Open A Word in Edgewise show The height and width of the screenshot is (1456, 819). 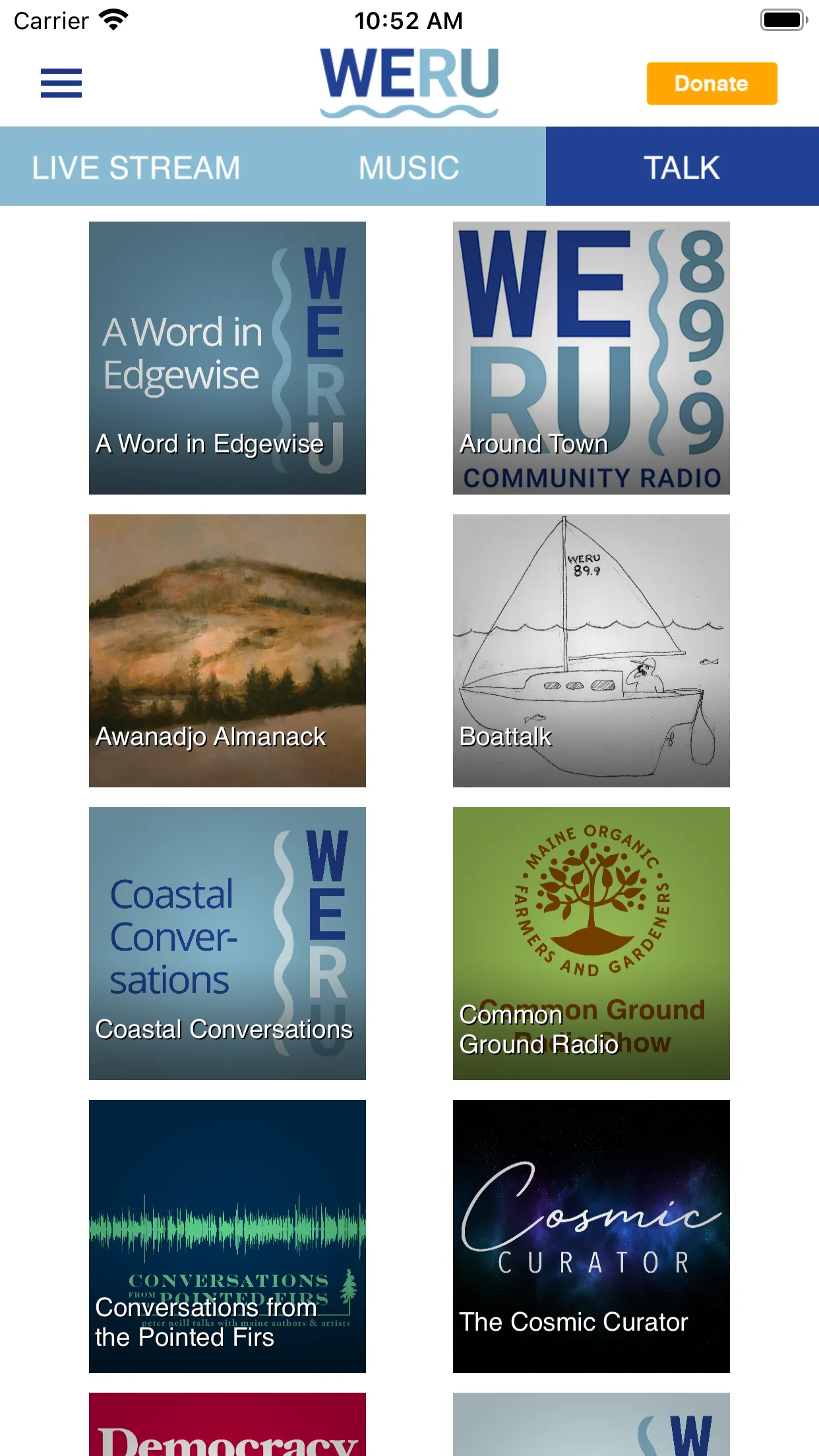point(228,358)
